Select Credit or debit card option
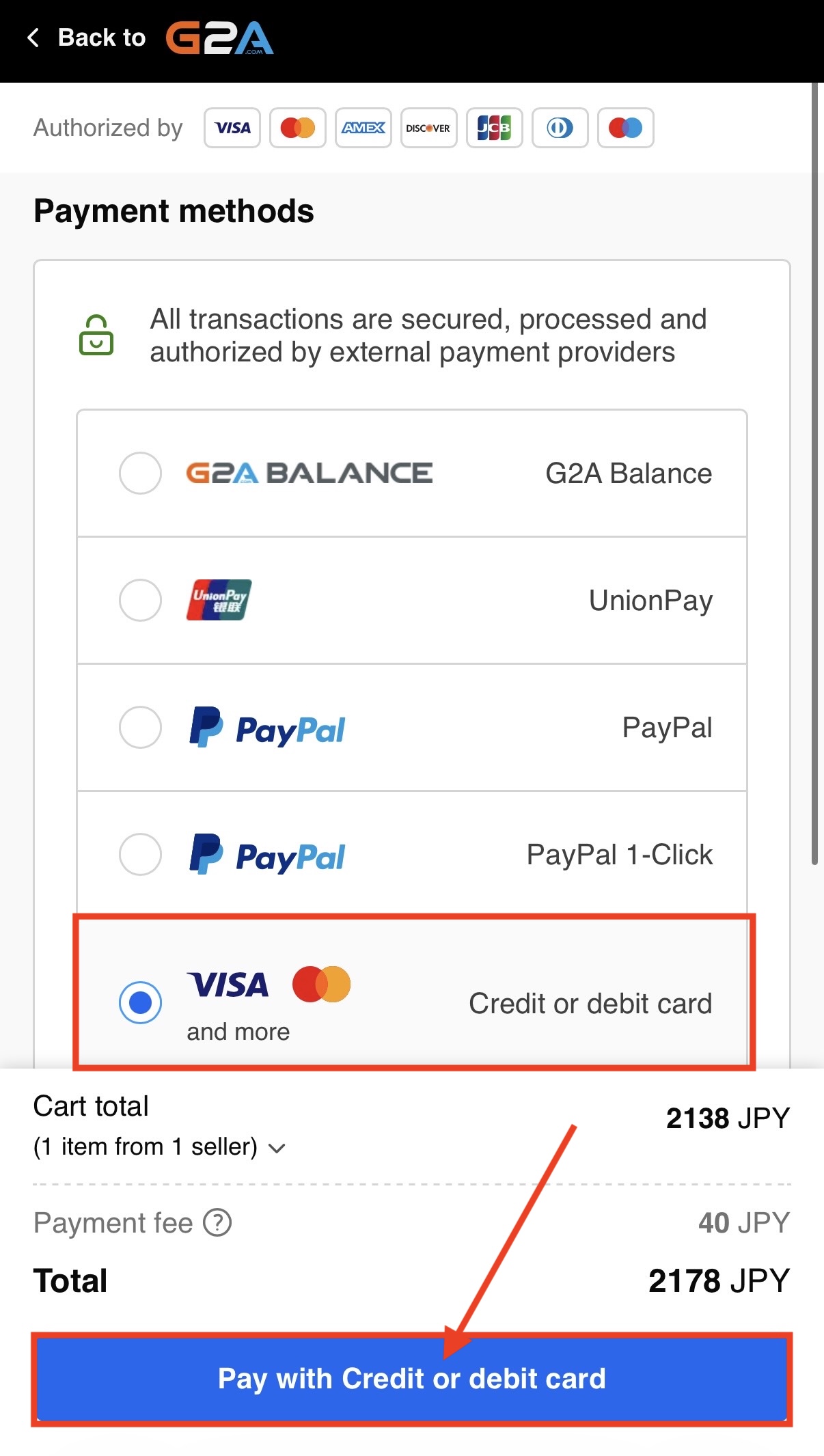 pyautogui.click(x=140, y=1002)
